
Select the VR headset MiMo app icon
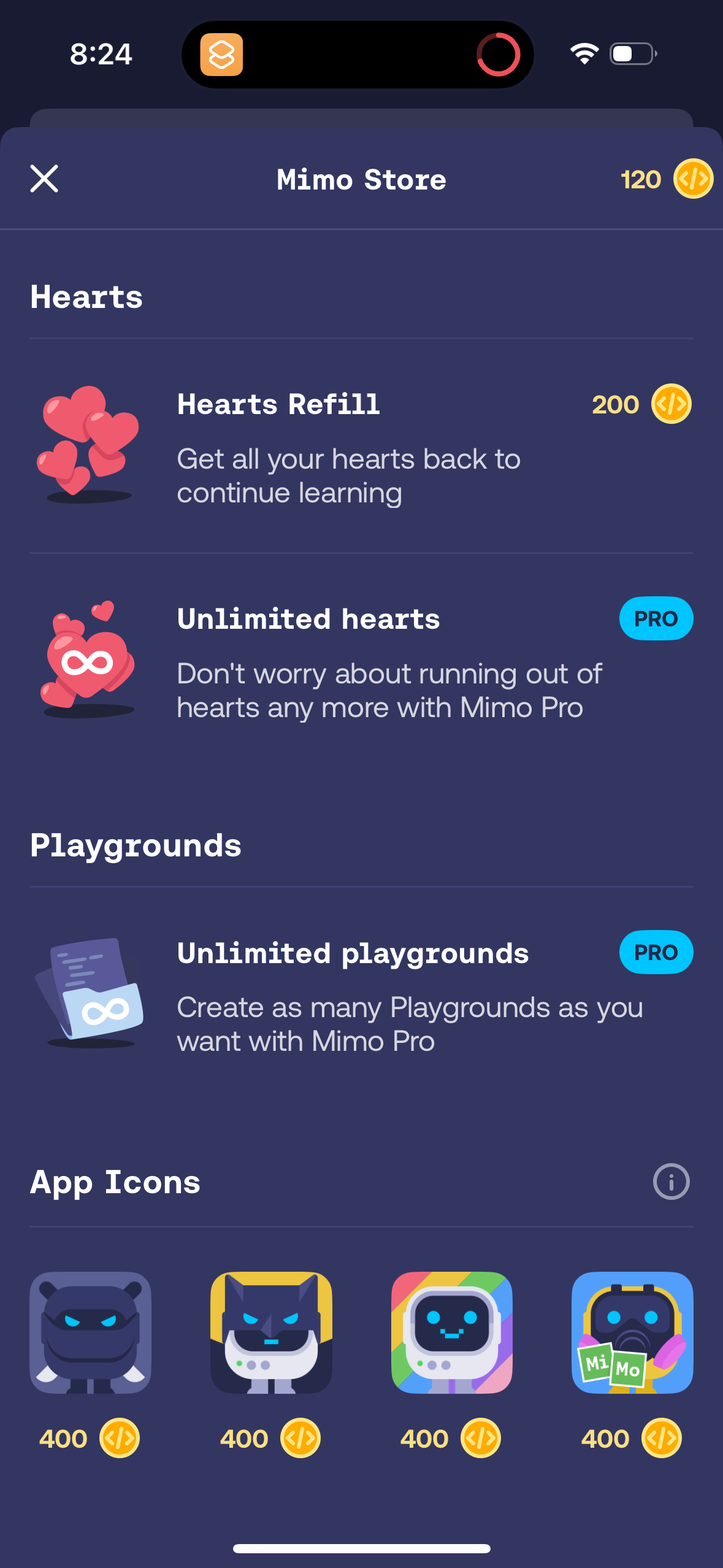point(632,1331)
